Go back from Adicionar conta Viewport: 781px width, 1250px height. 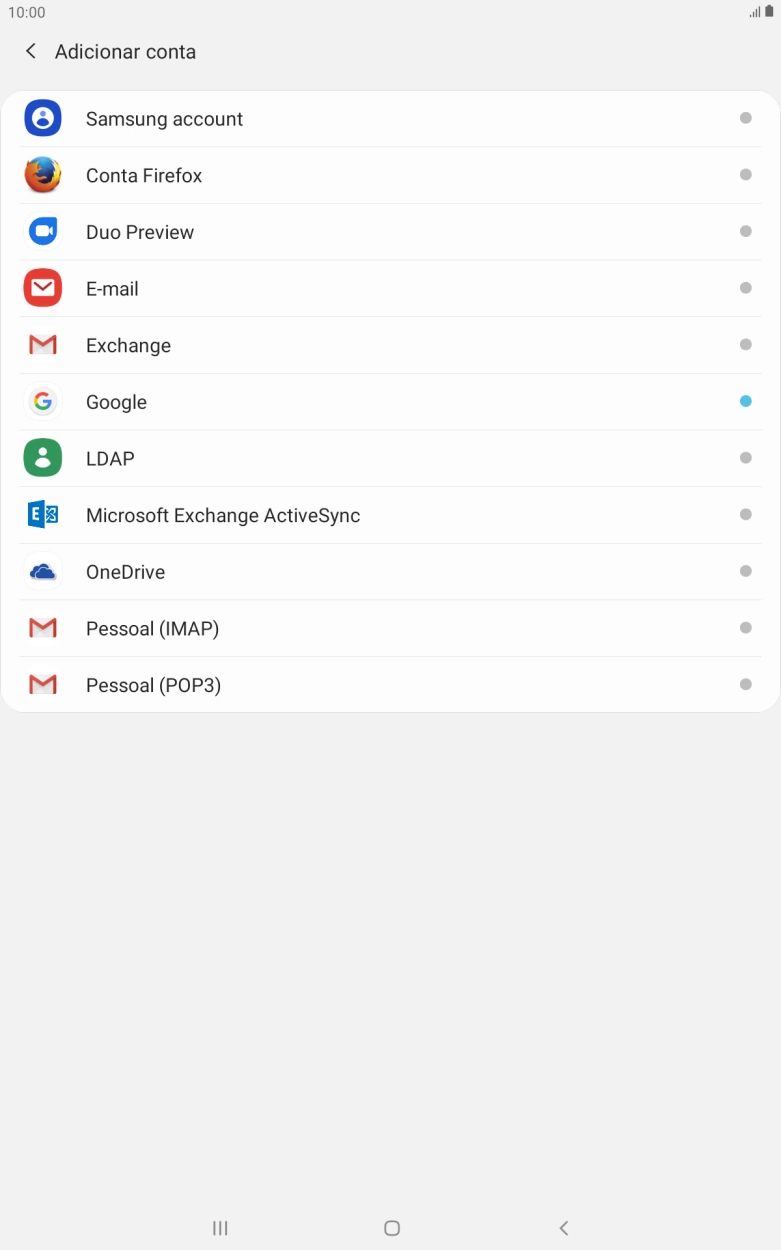coord(31,51)
